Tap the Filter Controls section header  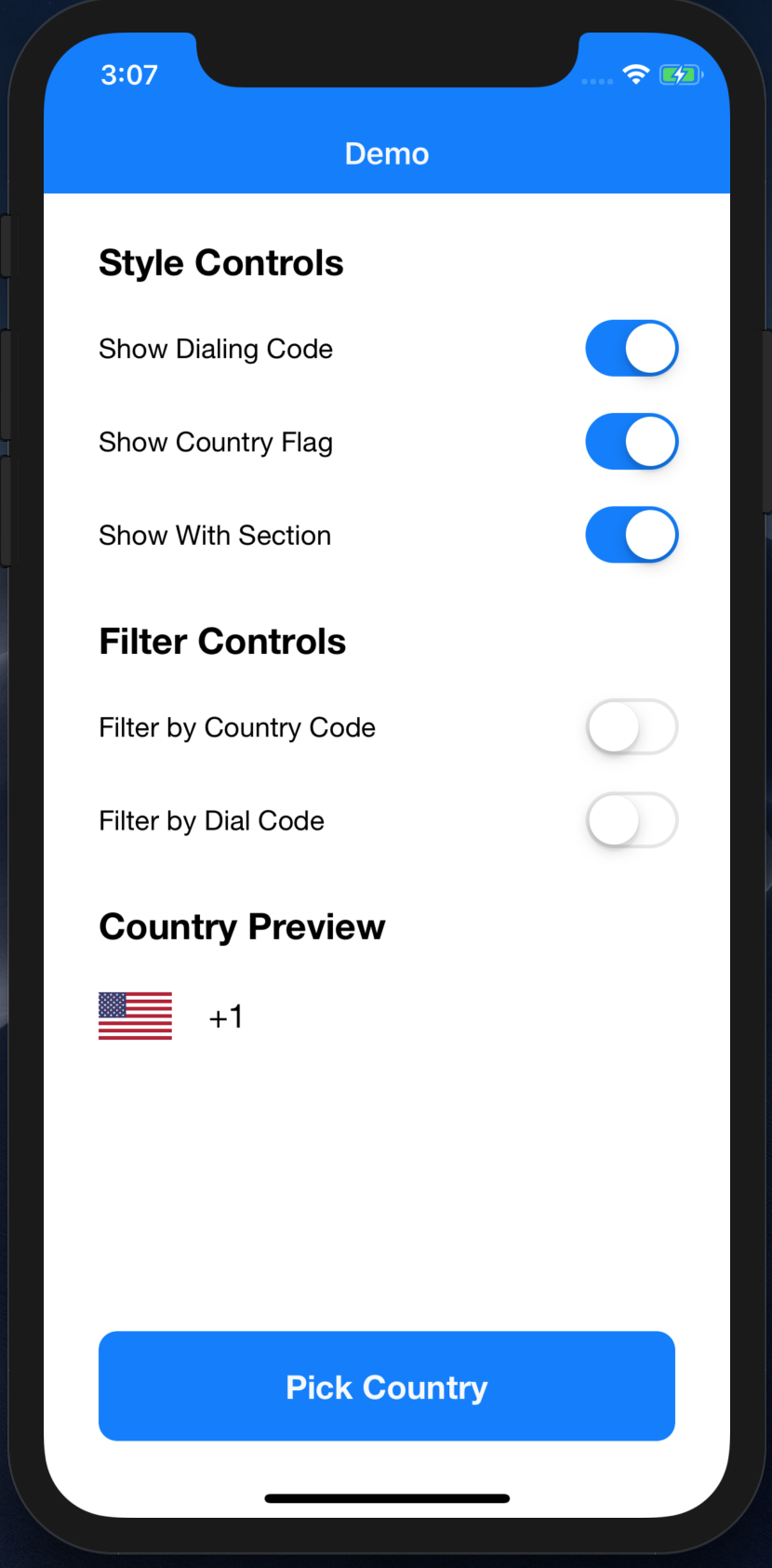click(x=222, y=640)
